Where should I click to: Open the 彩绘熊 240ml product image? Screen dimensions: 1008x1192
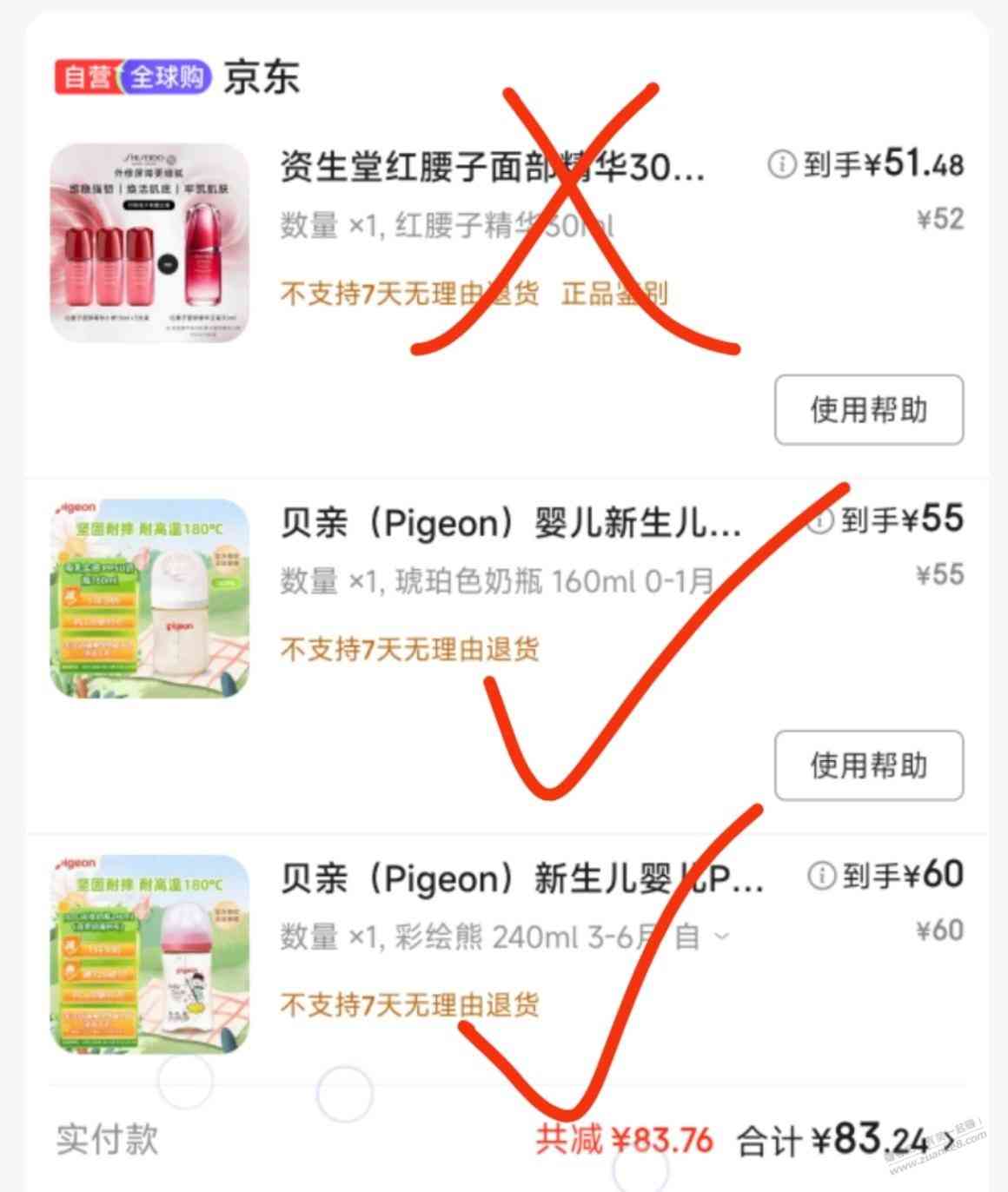(149, 953)
